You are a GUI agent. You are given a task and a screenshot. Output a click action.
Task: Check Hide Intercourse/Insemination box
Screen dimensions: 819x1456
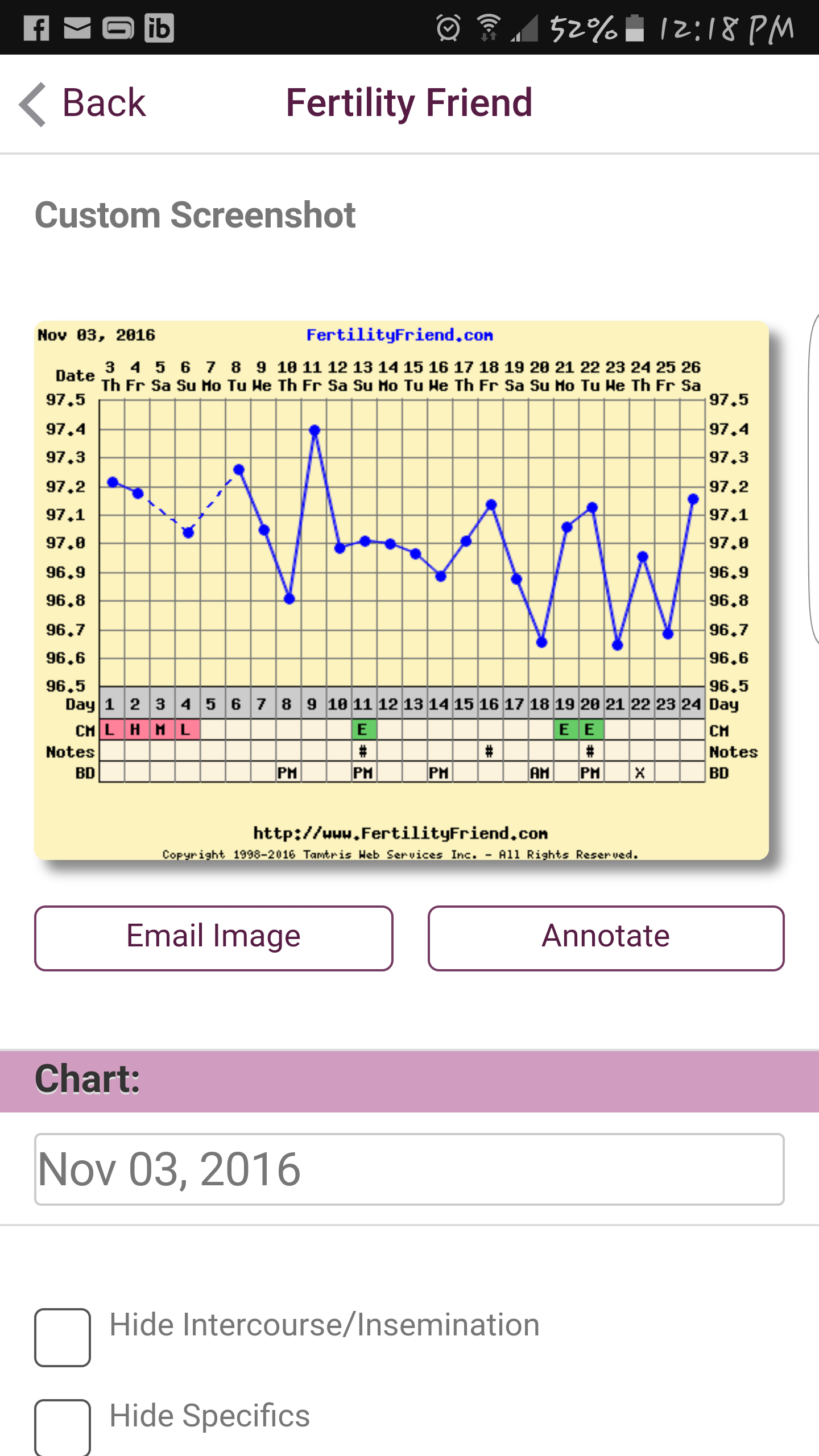pos(63,1337)
